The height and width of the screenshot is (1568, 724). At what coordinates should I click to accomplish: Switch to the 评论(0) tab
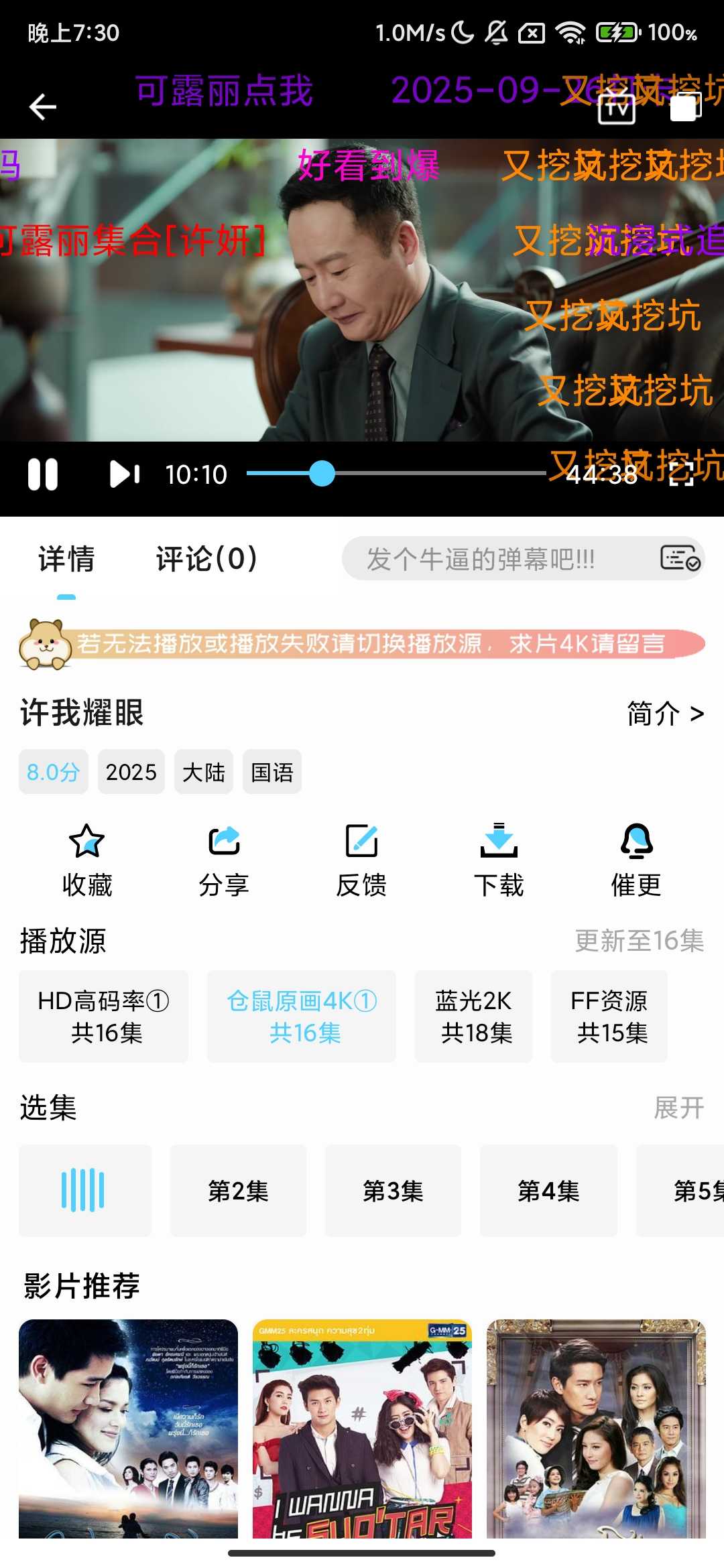click(x=206, y=559)
